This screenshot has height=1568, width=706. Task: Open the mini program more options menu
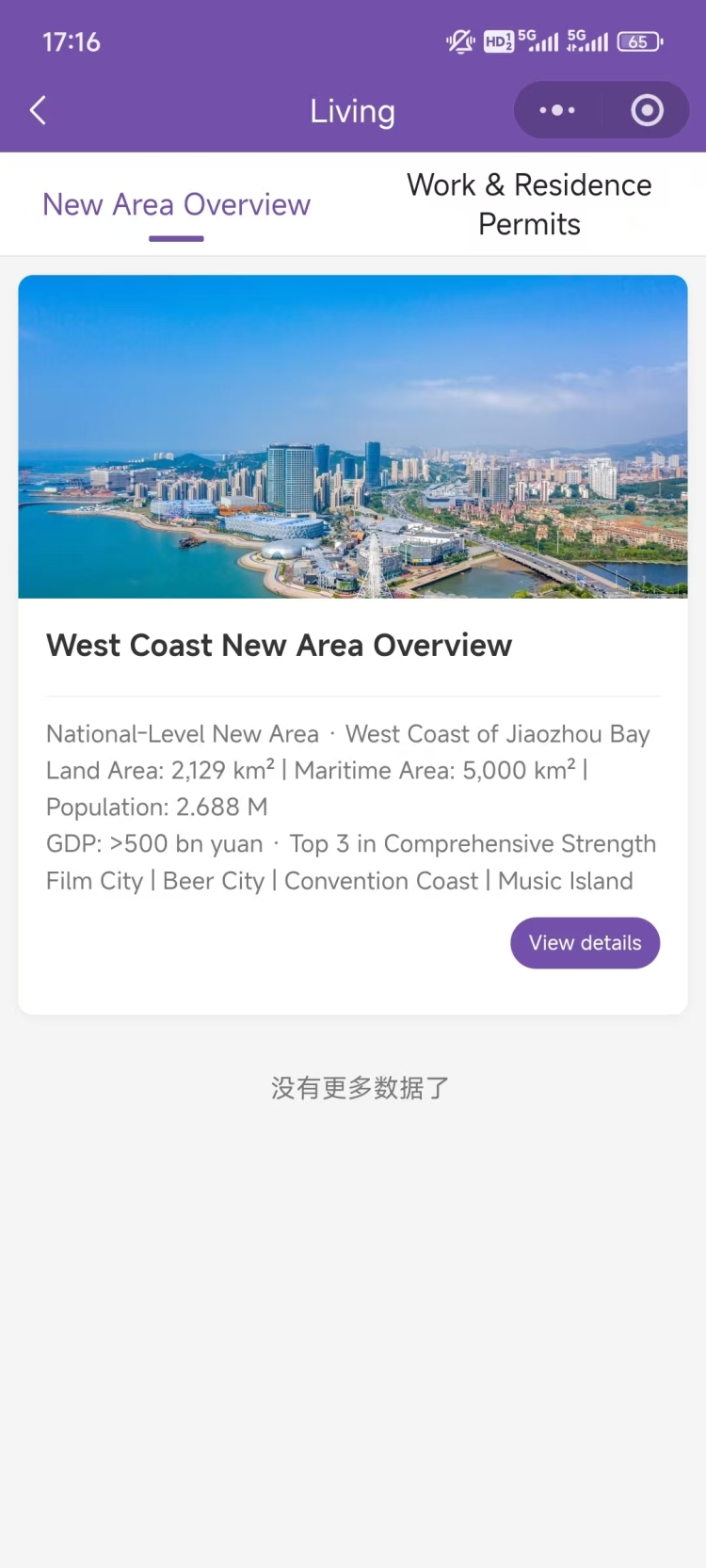(557, 110)
